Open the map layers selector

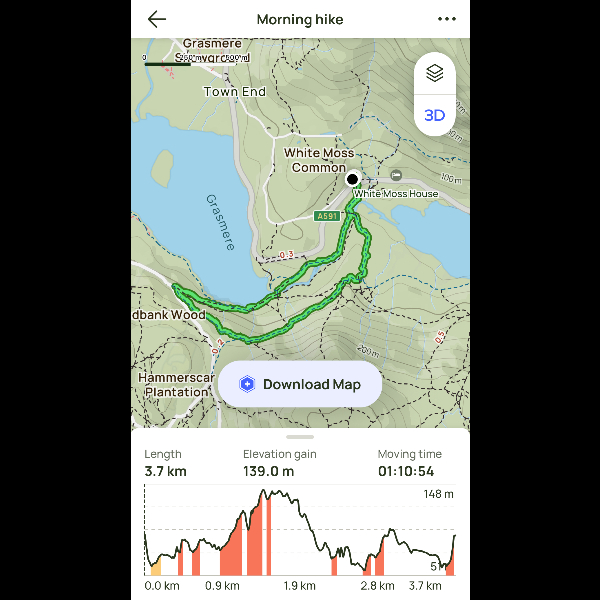[435, 73]
